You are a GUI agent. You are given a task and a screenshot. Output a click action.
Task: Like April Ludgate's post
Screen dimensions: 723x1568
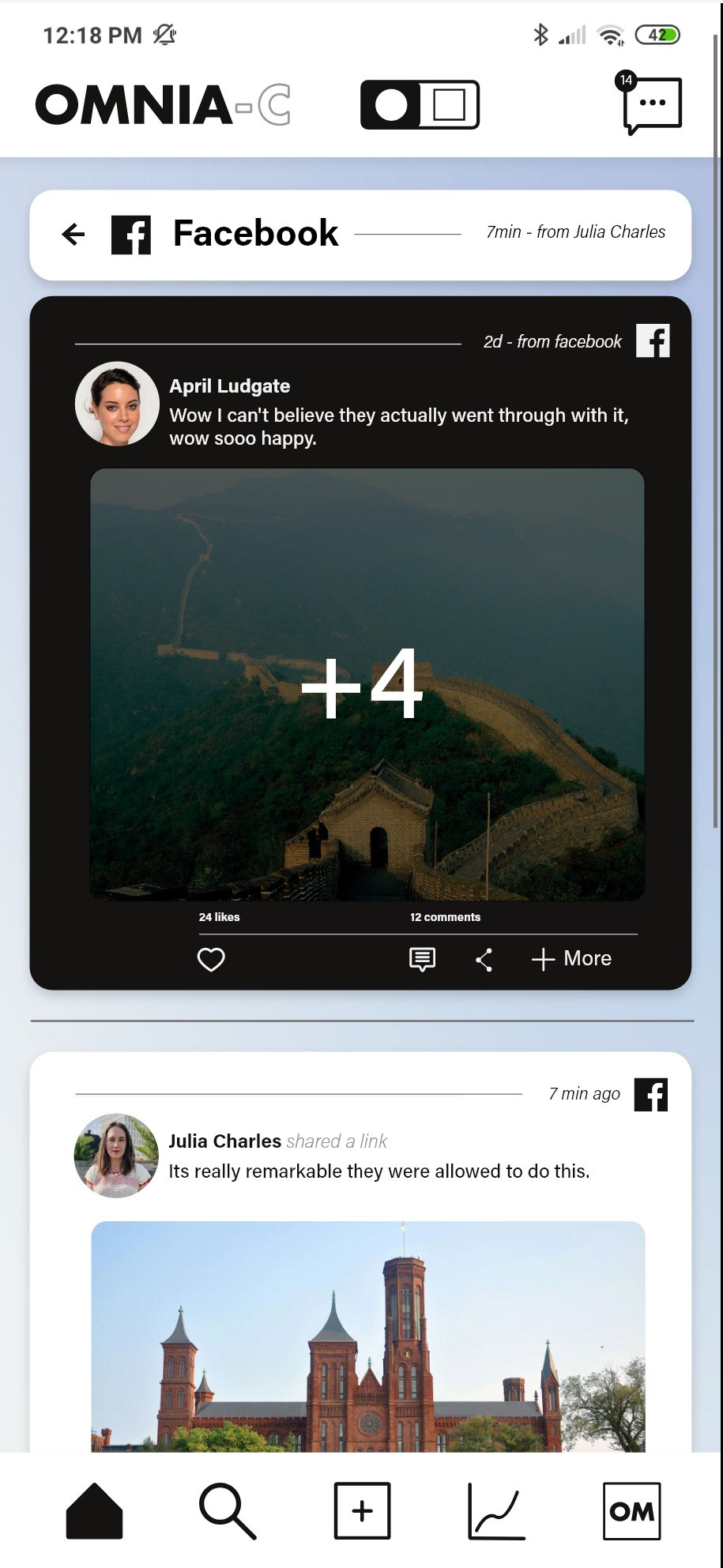tap(211, 959)
